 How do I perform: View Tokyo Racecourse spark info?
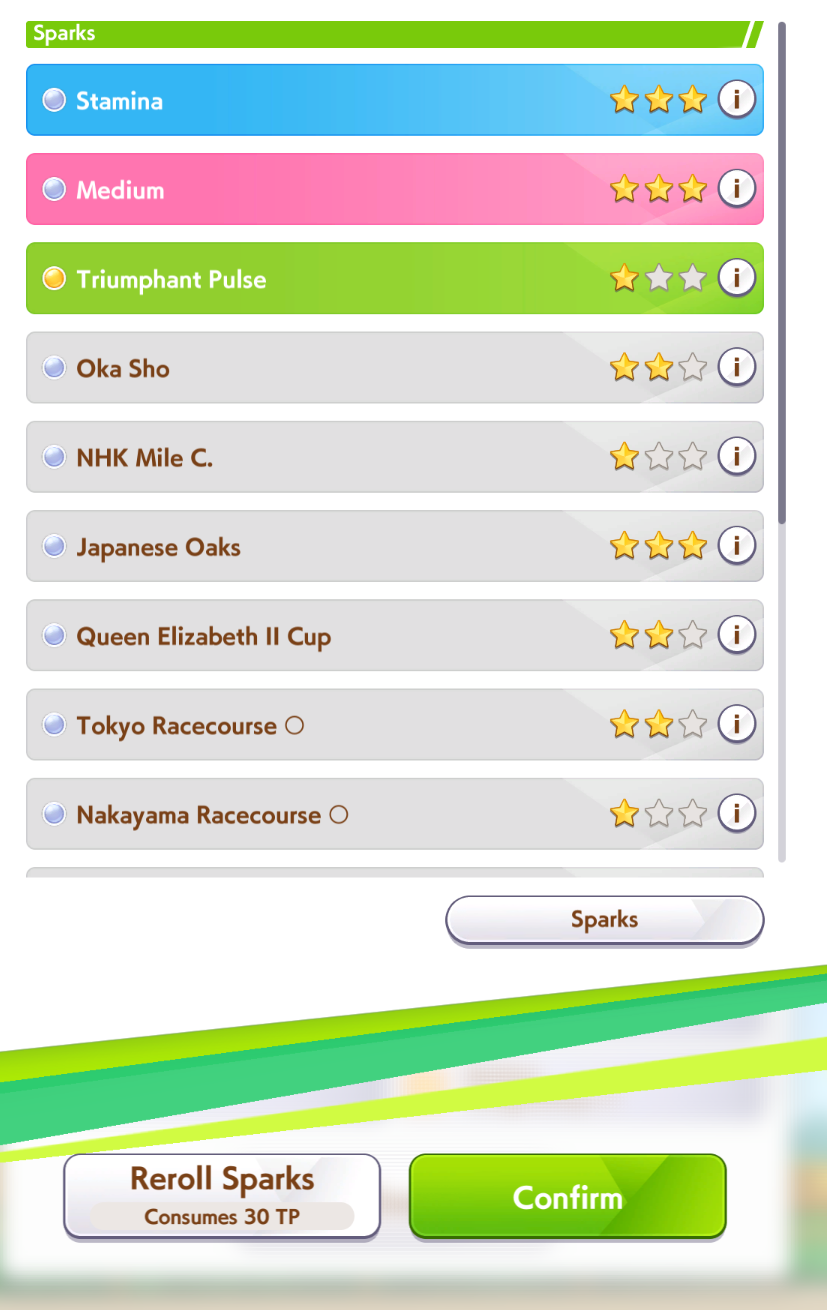click(737, 723)
